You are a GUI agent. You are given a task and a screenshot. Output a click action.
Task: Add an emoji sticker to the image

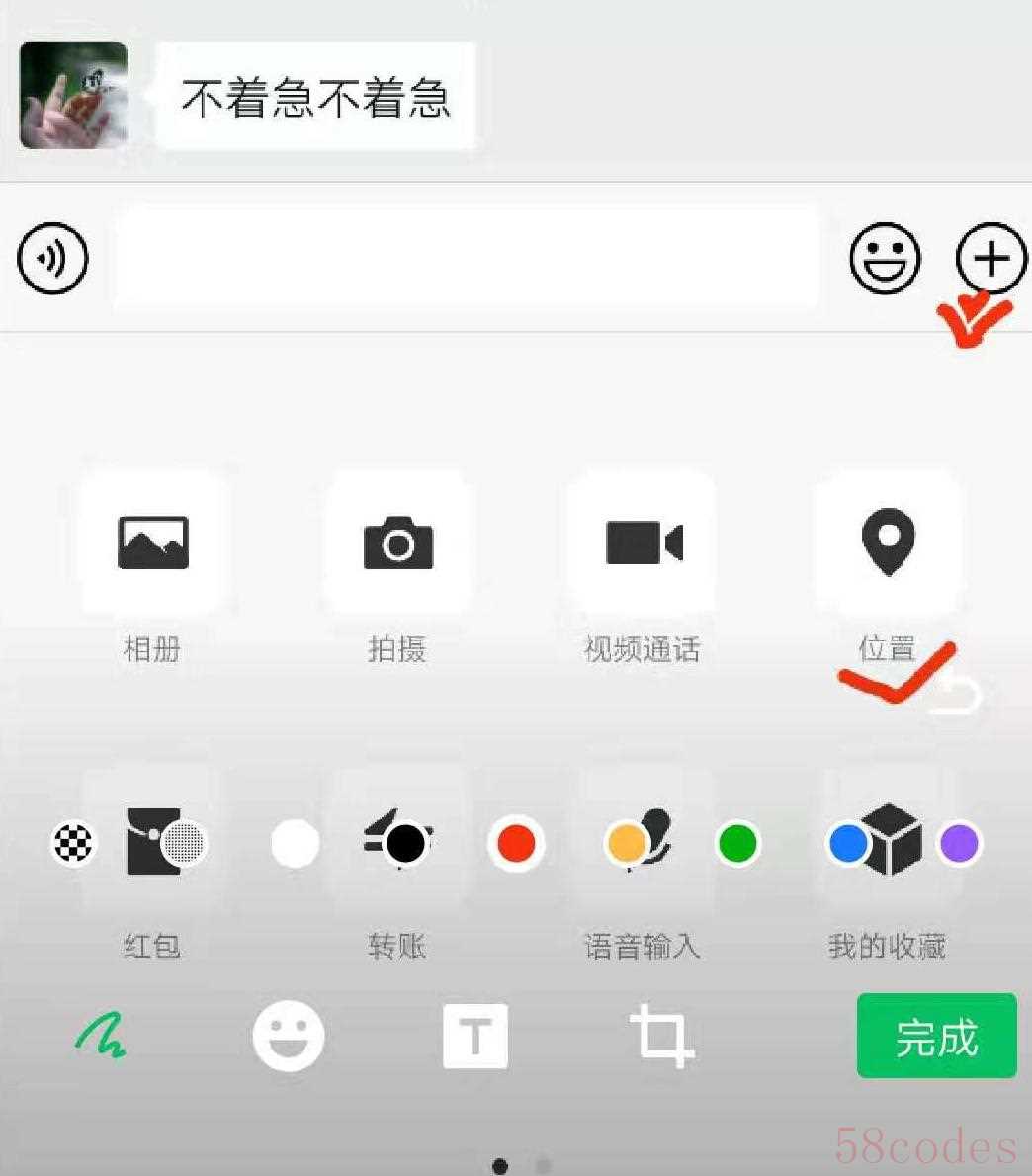288,1037
